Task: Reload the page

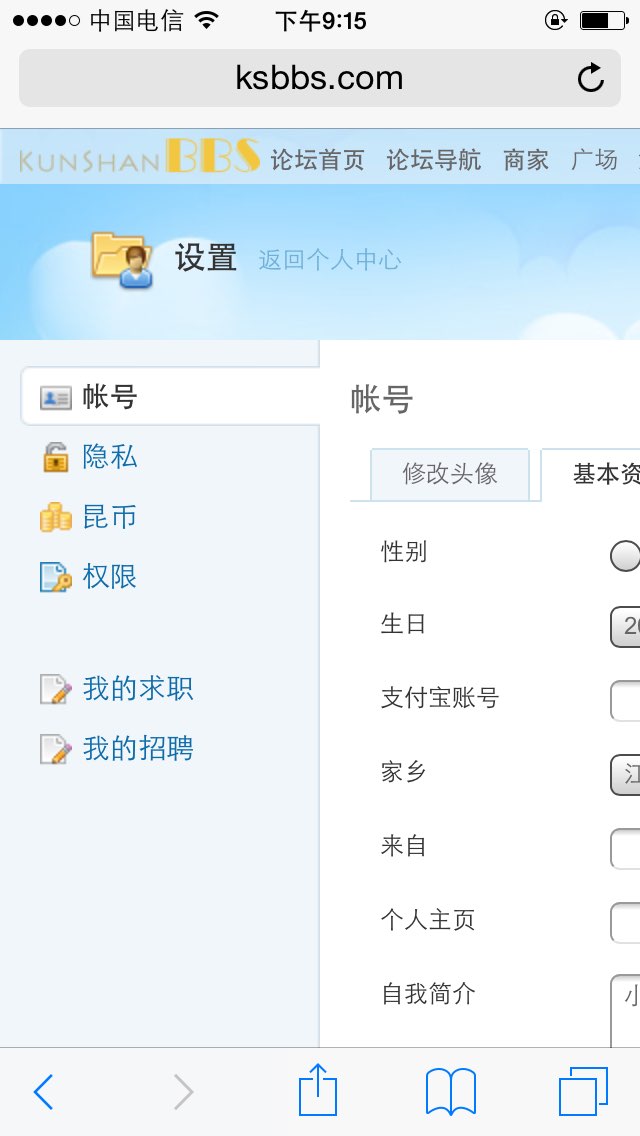Action: click(591, 78)
